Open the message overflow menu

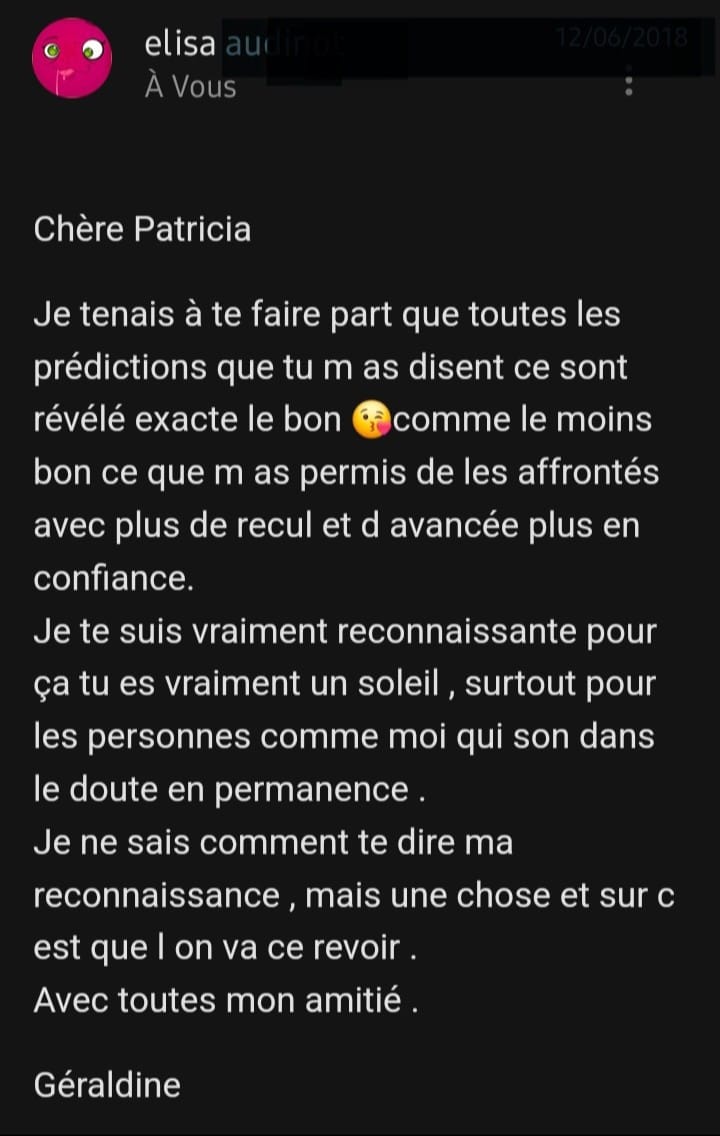click(629, 82)
